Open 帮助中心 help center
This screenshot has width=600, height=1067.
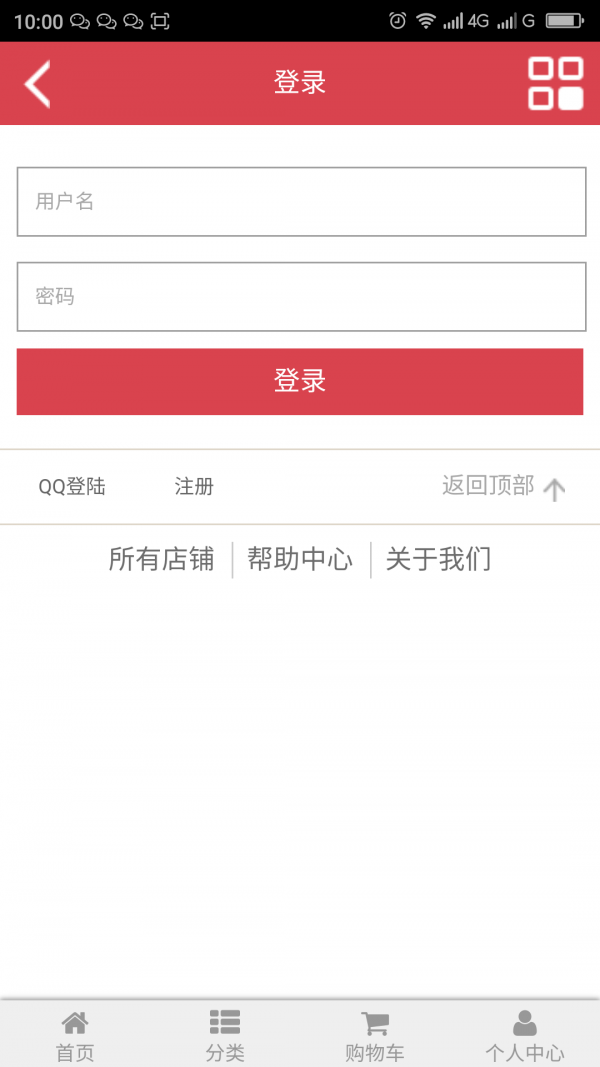click(x=300, y=560)
